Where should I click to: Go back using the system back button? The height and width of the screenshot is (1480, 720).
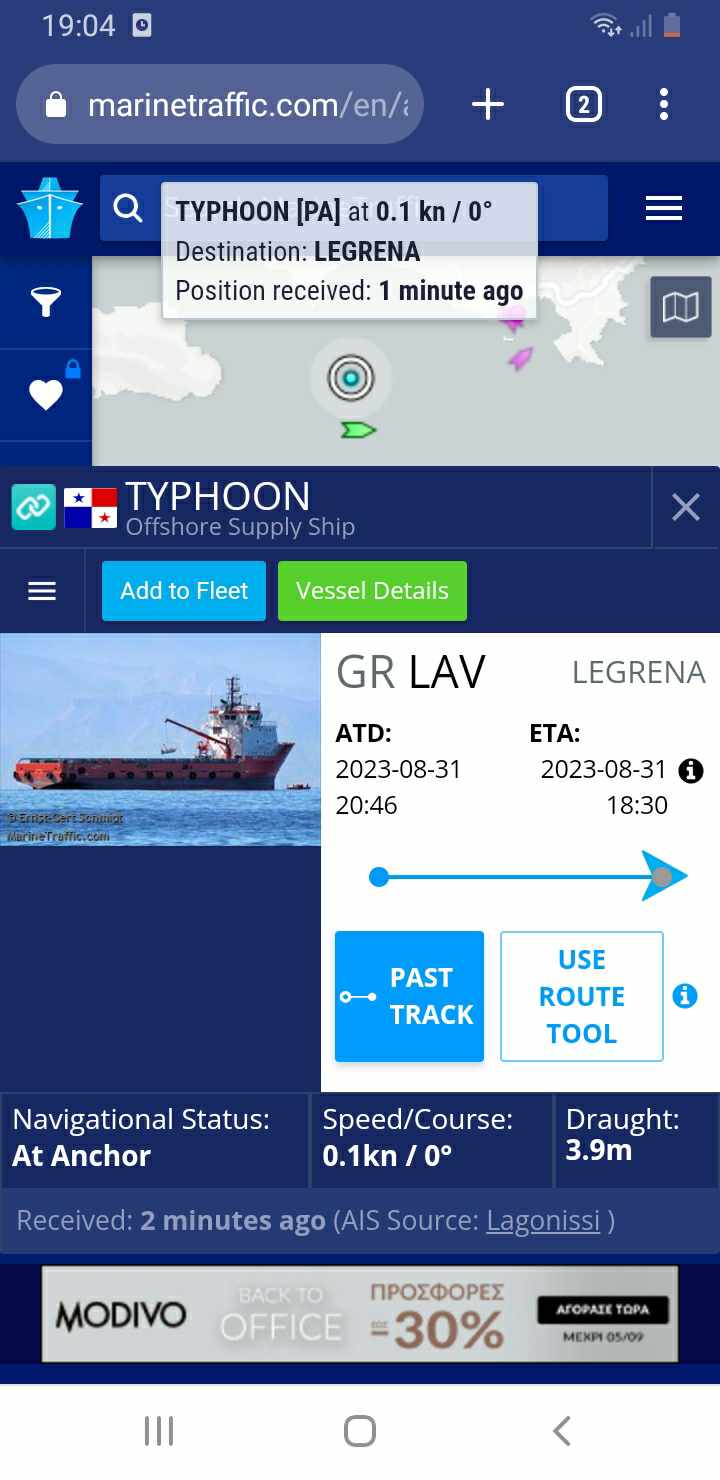[x=562, y=1431]
